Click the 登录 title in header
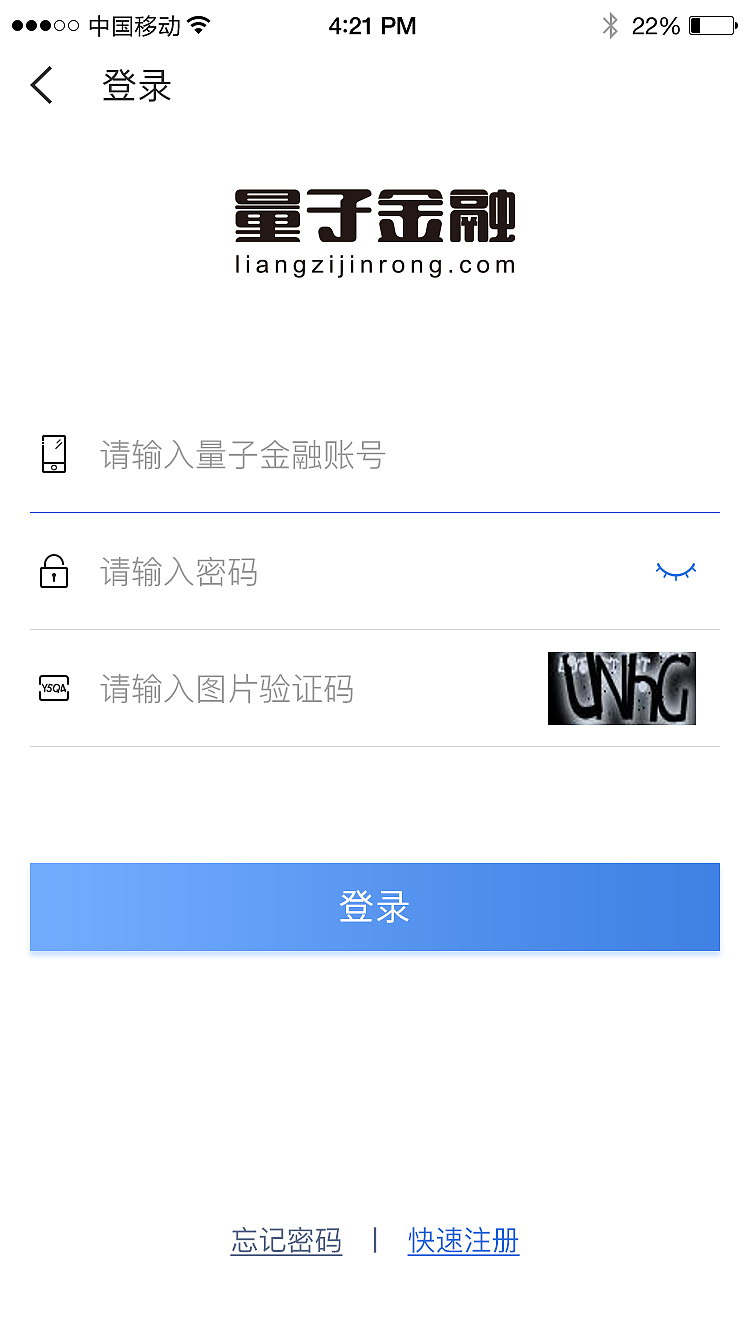Screen dimensions: 750x1334 [136, 86]
